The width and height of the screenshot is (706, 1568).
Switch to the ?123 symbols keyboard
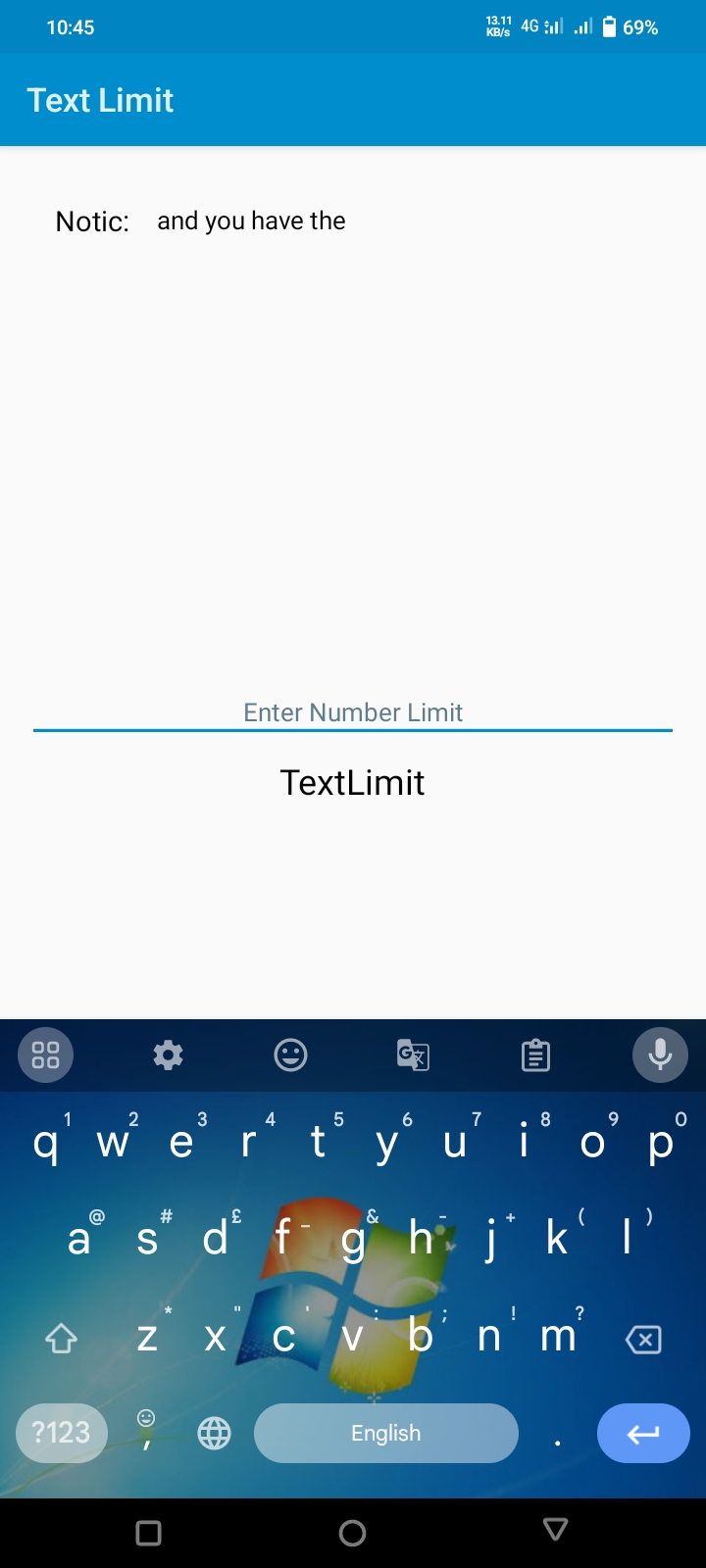(x=62, y=1433)
